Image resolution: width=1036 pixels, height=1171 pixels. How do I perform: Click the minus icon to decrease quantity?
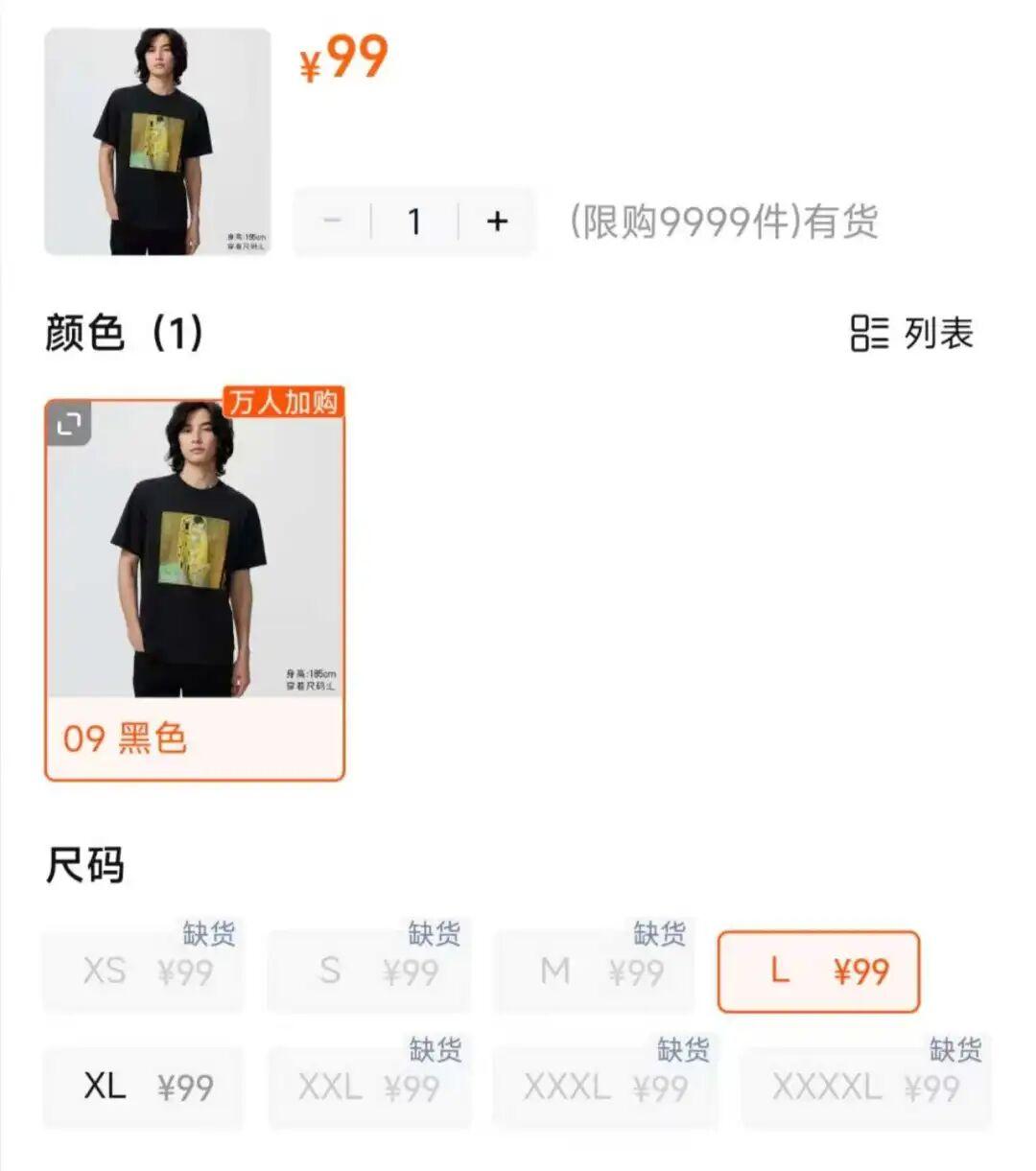(x=333, y=220)
